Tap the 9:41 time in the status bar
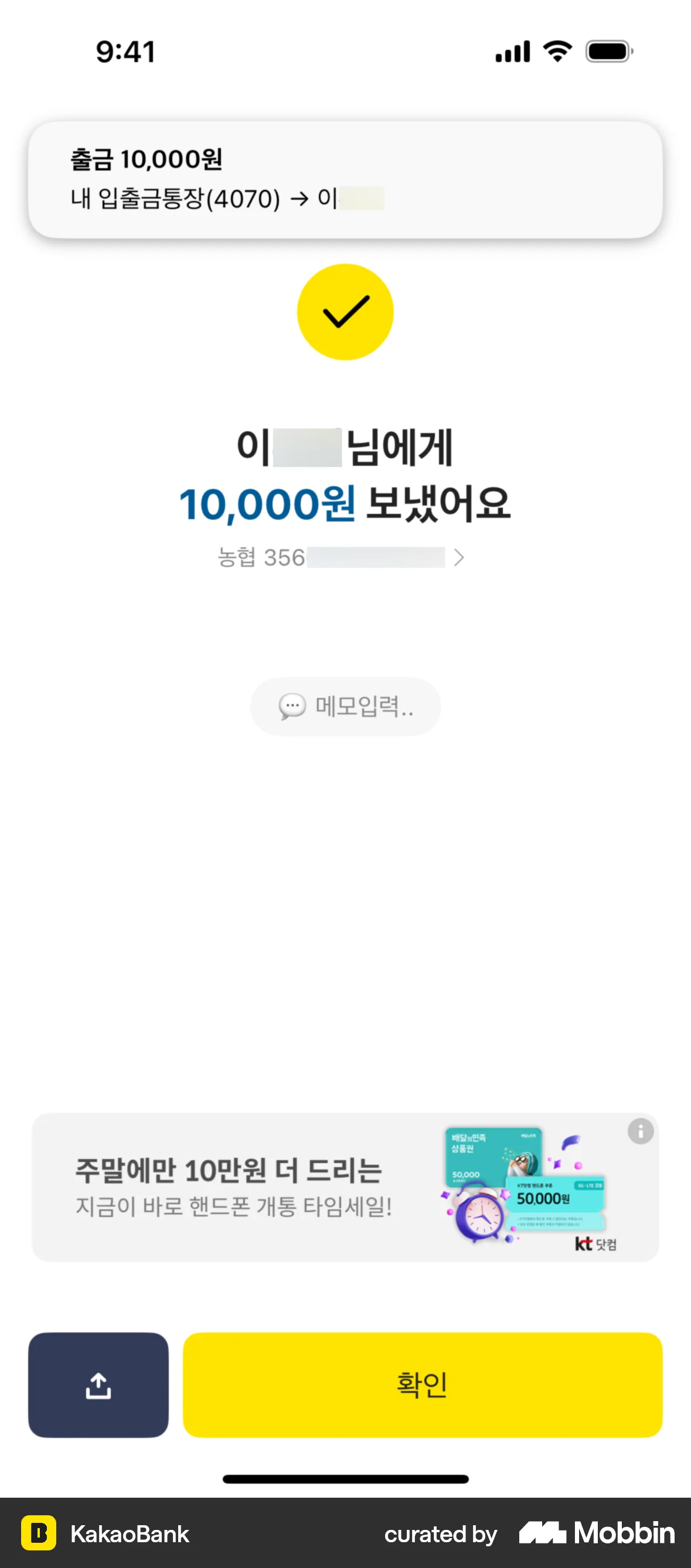The image size is (691, 1568). tap(125, 51)
